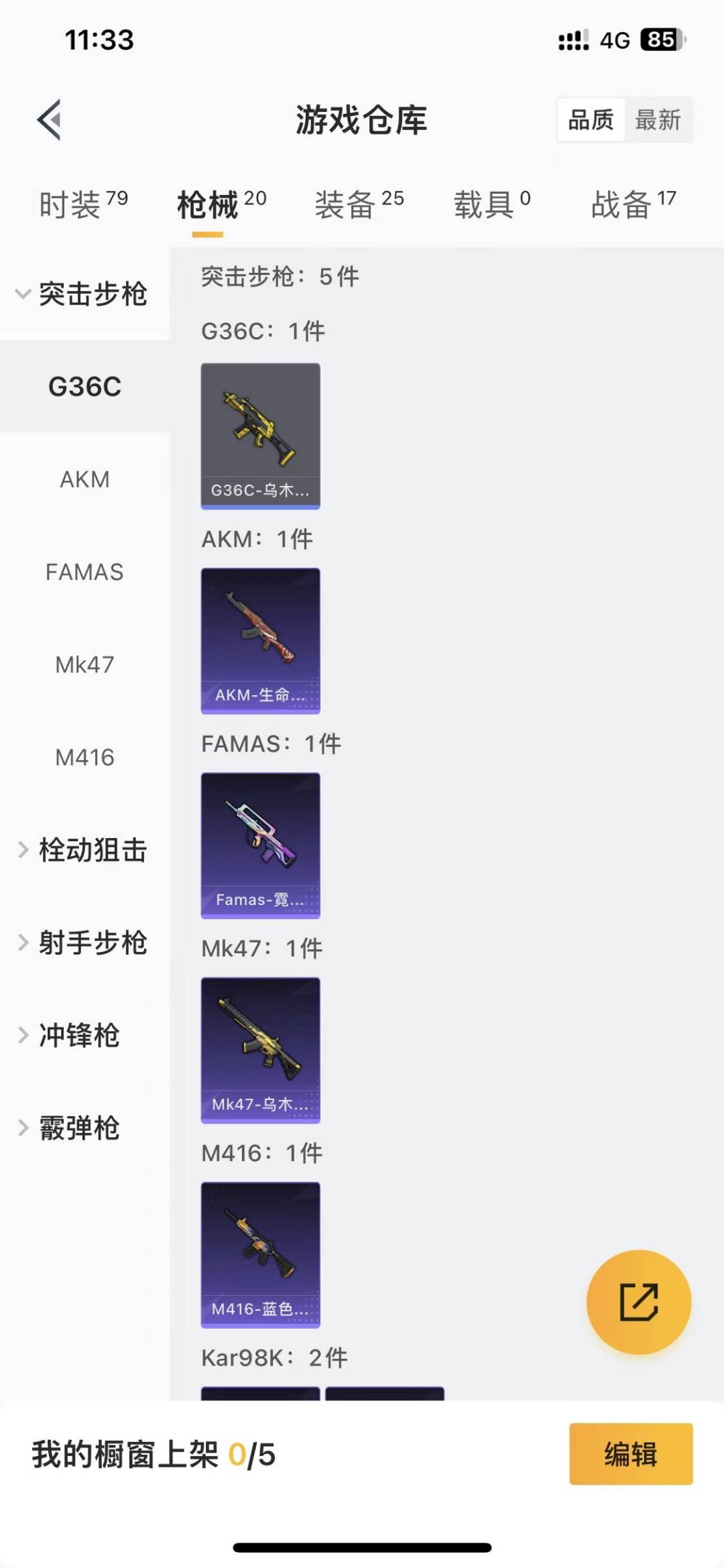Expand the 栓动狙击 category
Screen dimensions: 724x1568
point(84,850)
